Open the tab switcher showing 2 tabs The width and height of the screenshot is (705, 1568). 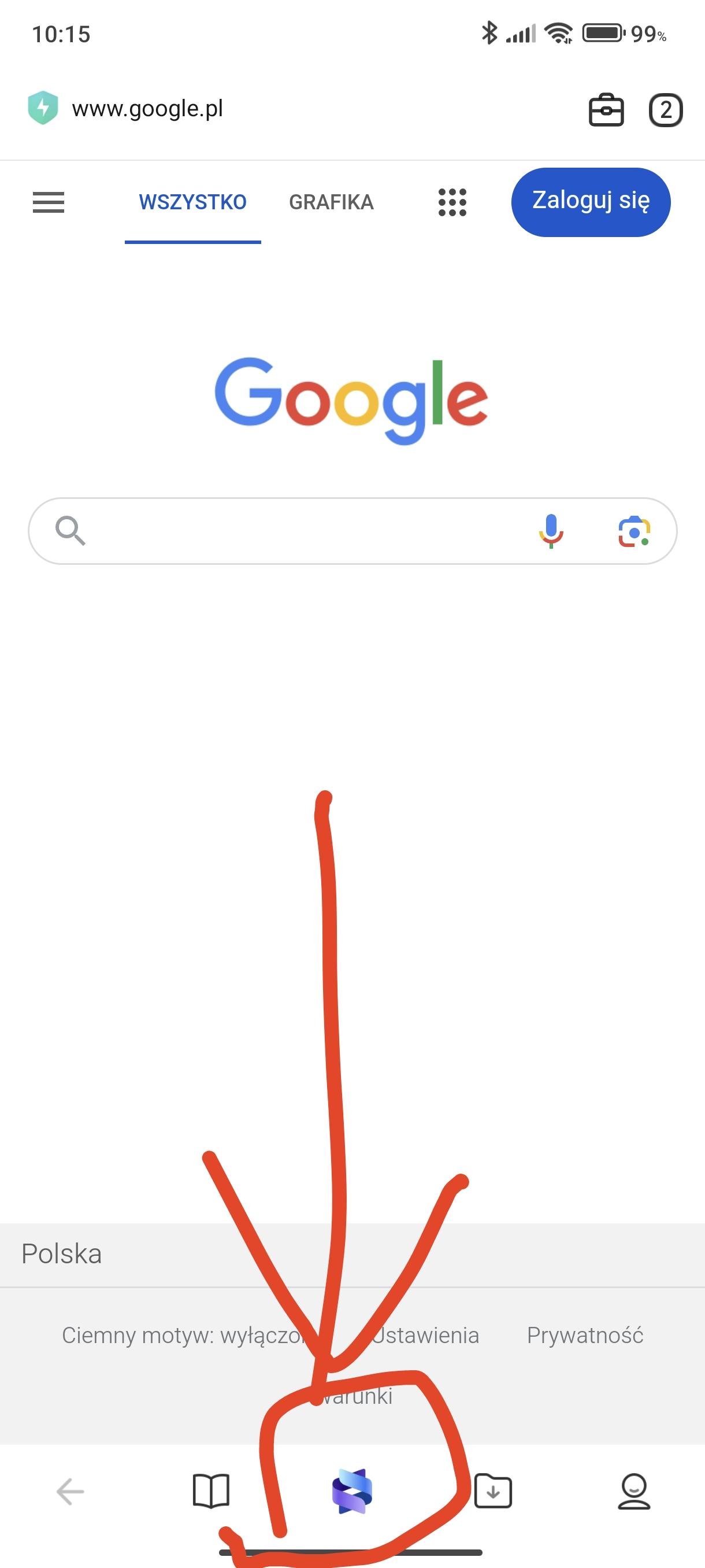[666, 110]
